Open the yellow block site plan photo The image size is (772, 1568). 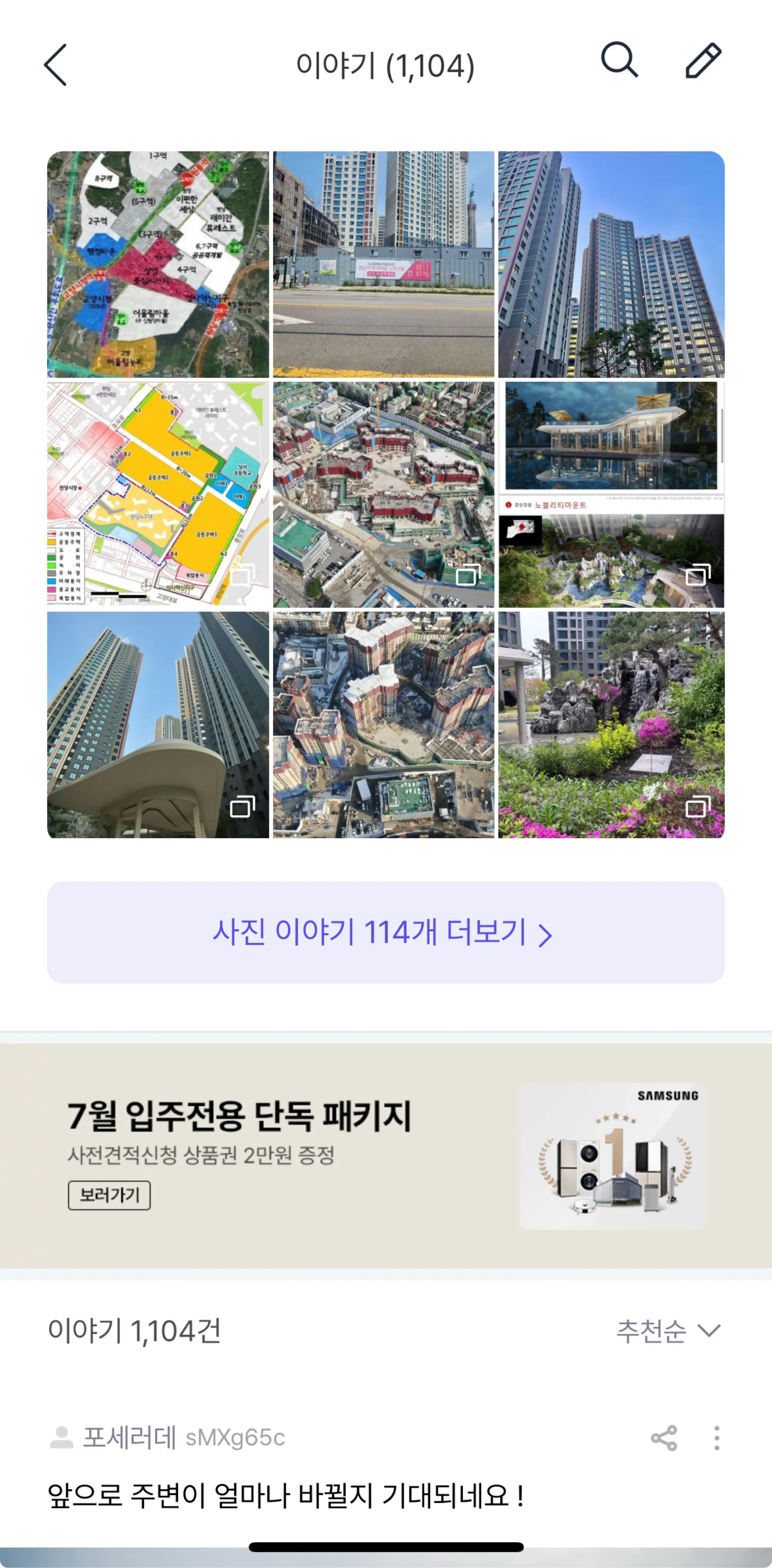click(x=158, y=494)
